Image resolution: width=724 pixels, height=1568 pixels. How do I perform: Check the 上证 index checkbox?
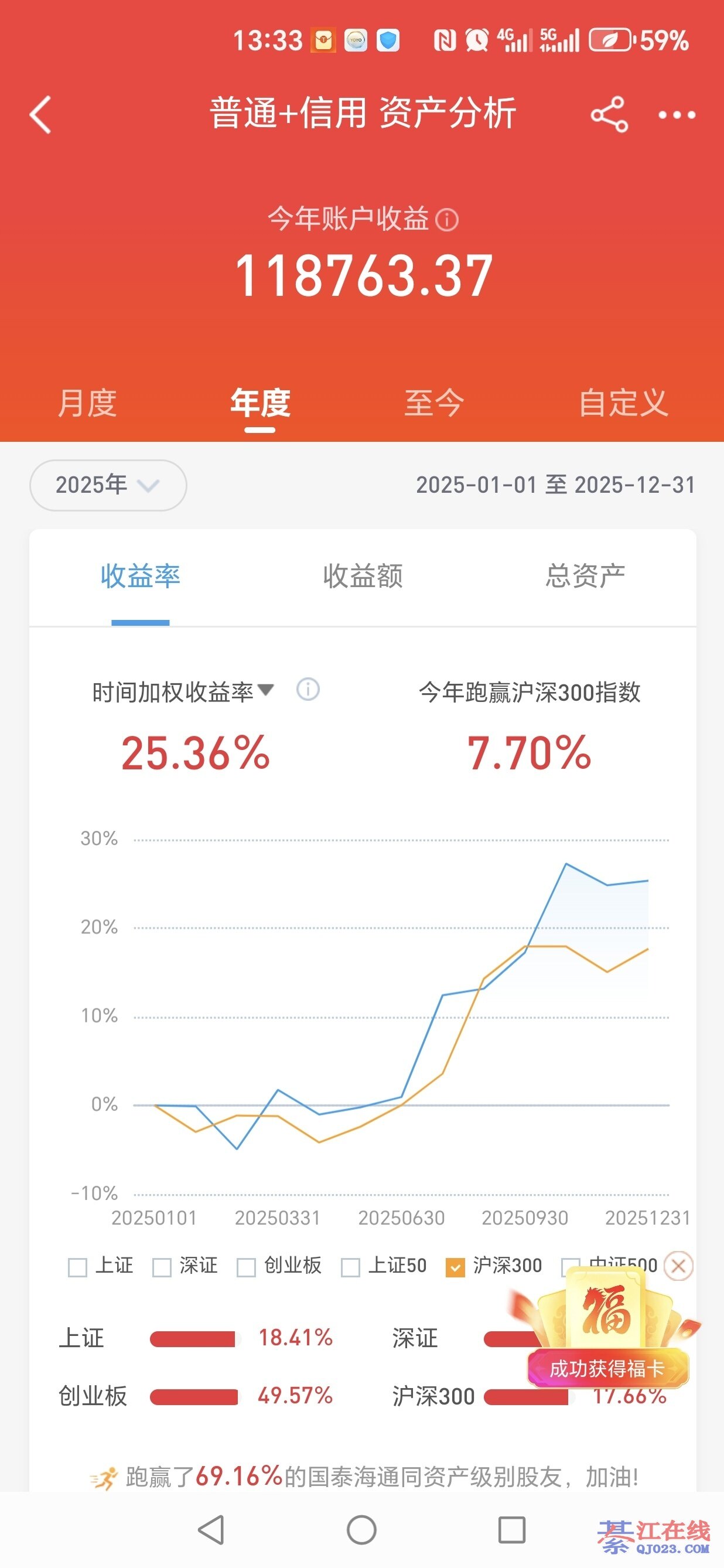(x=77, y=1267)
